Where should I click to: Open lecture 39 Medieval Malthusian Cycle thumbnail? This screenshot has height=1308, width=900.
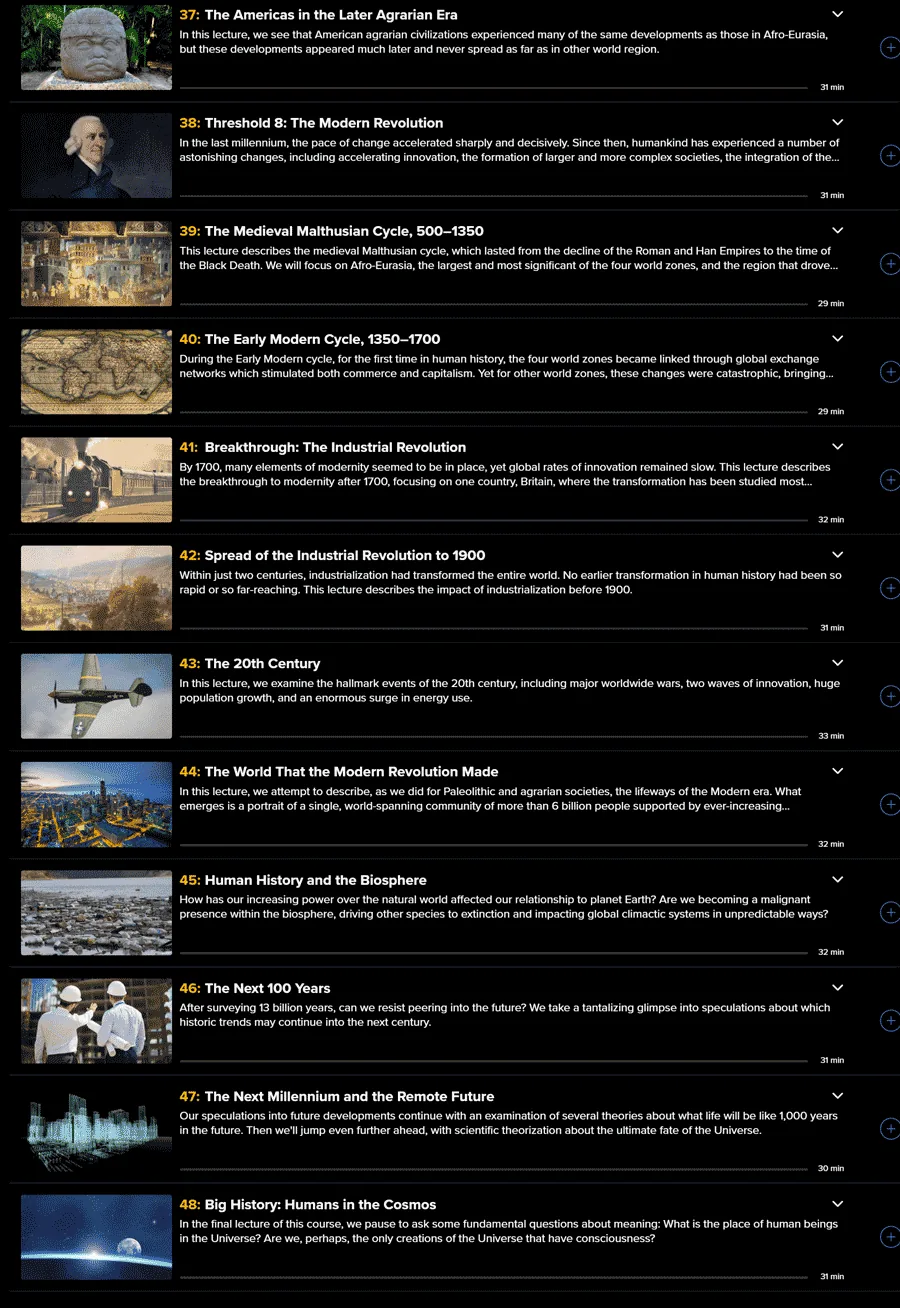(x=96, y=264)
